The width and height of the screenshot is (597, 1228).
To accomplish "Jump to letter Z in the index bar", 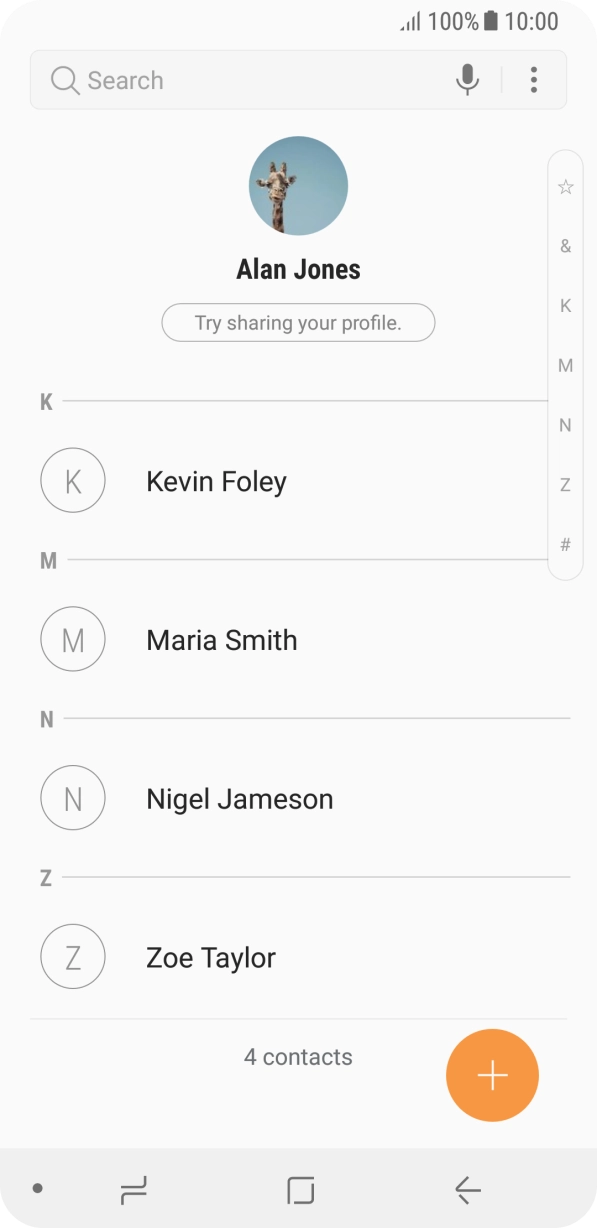I will point(566,485).
